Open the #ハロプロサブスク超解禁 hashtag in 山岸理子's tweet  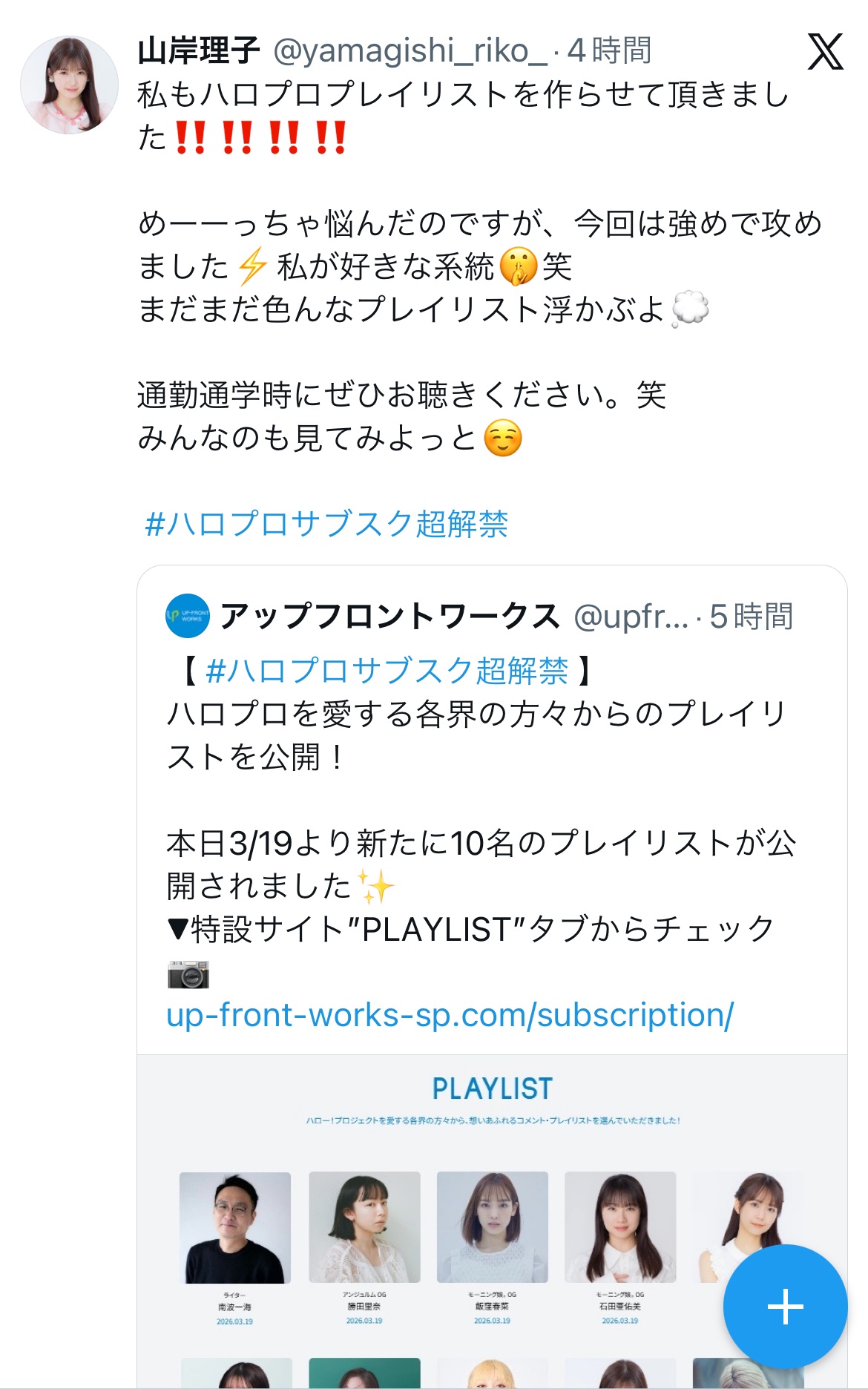pos(326,524)
